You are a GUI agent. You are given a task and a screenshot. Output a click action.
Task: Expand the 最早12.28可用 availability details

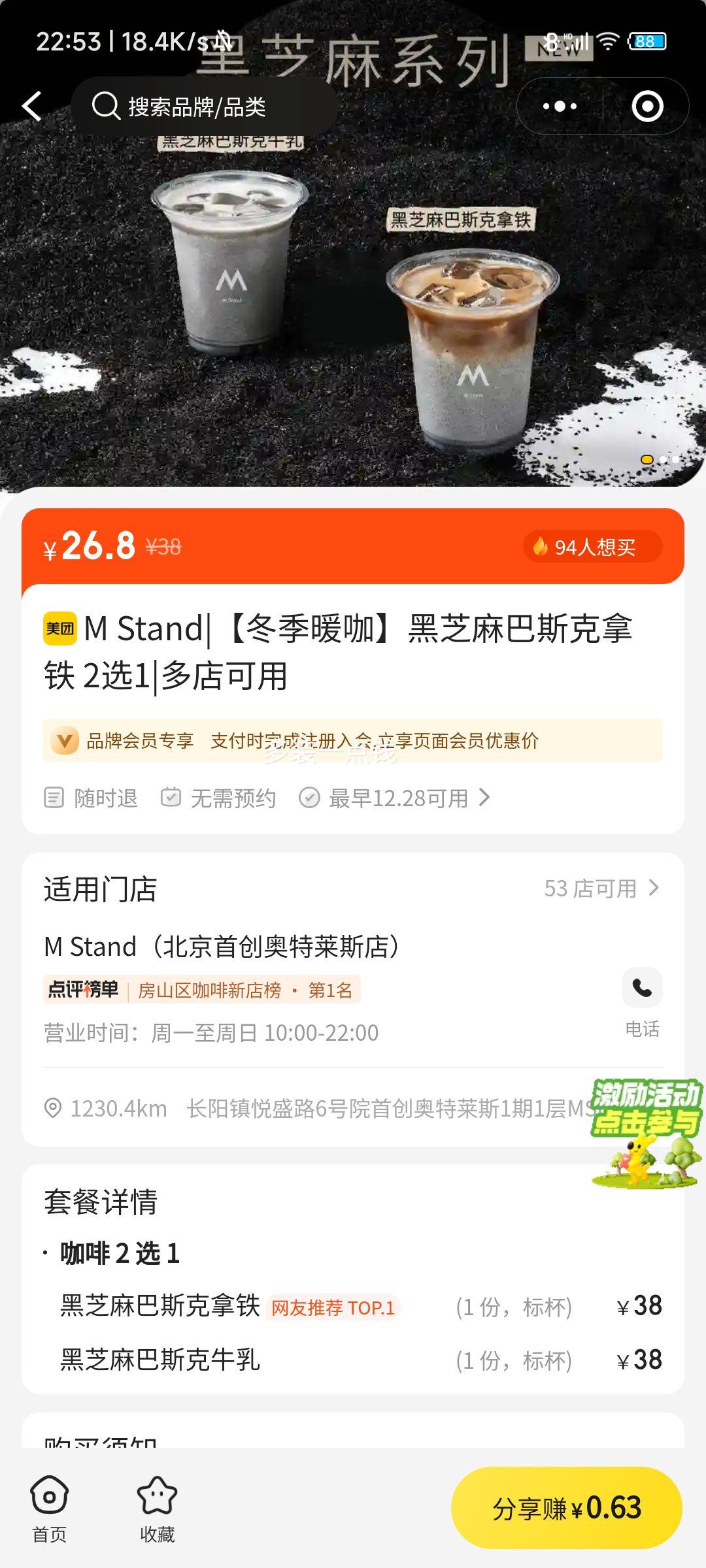tap(399, 798)
